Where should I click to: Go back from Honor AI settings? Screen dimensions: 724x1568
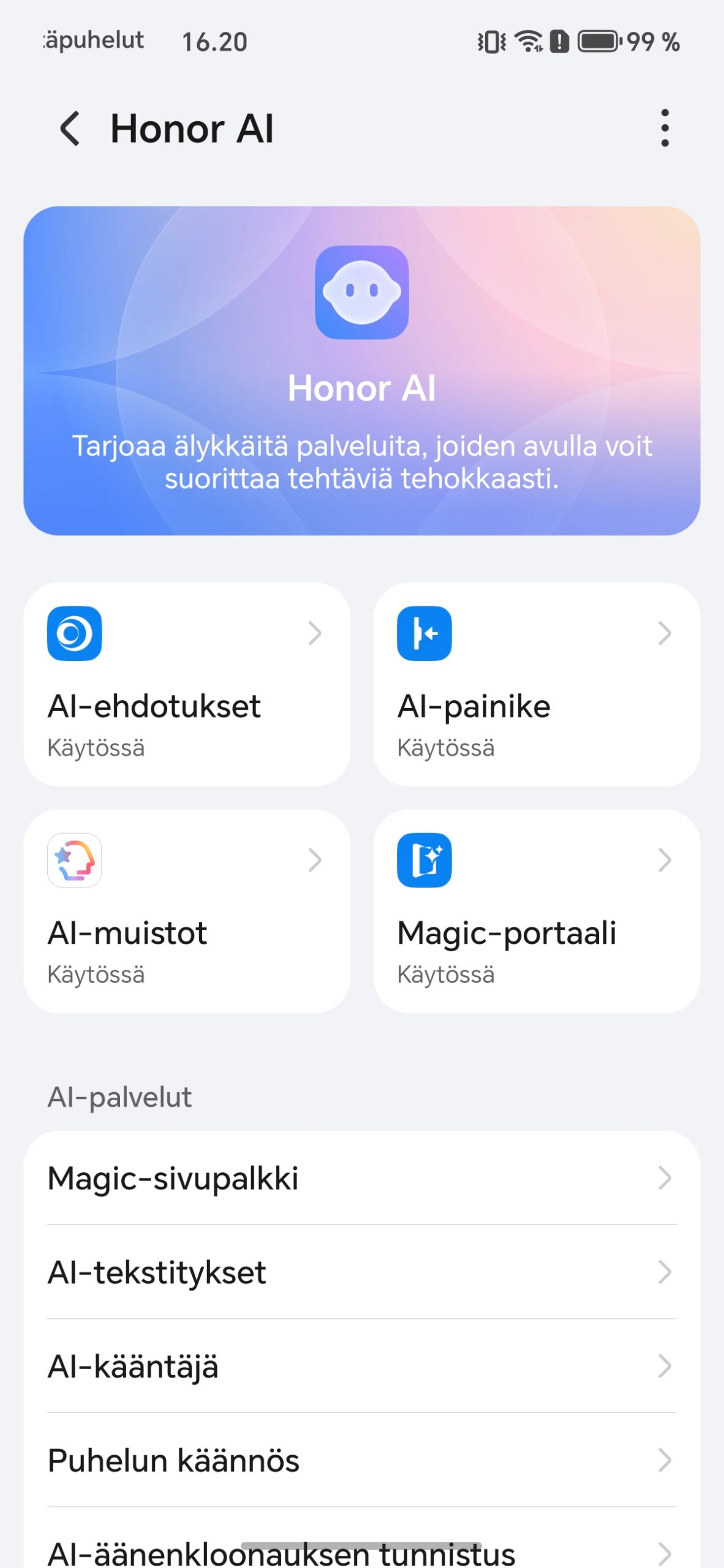tap(70, 129)
